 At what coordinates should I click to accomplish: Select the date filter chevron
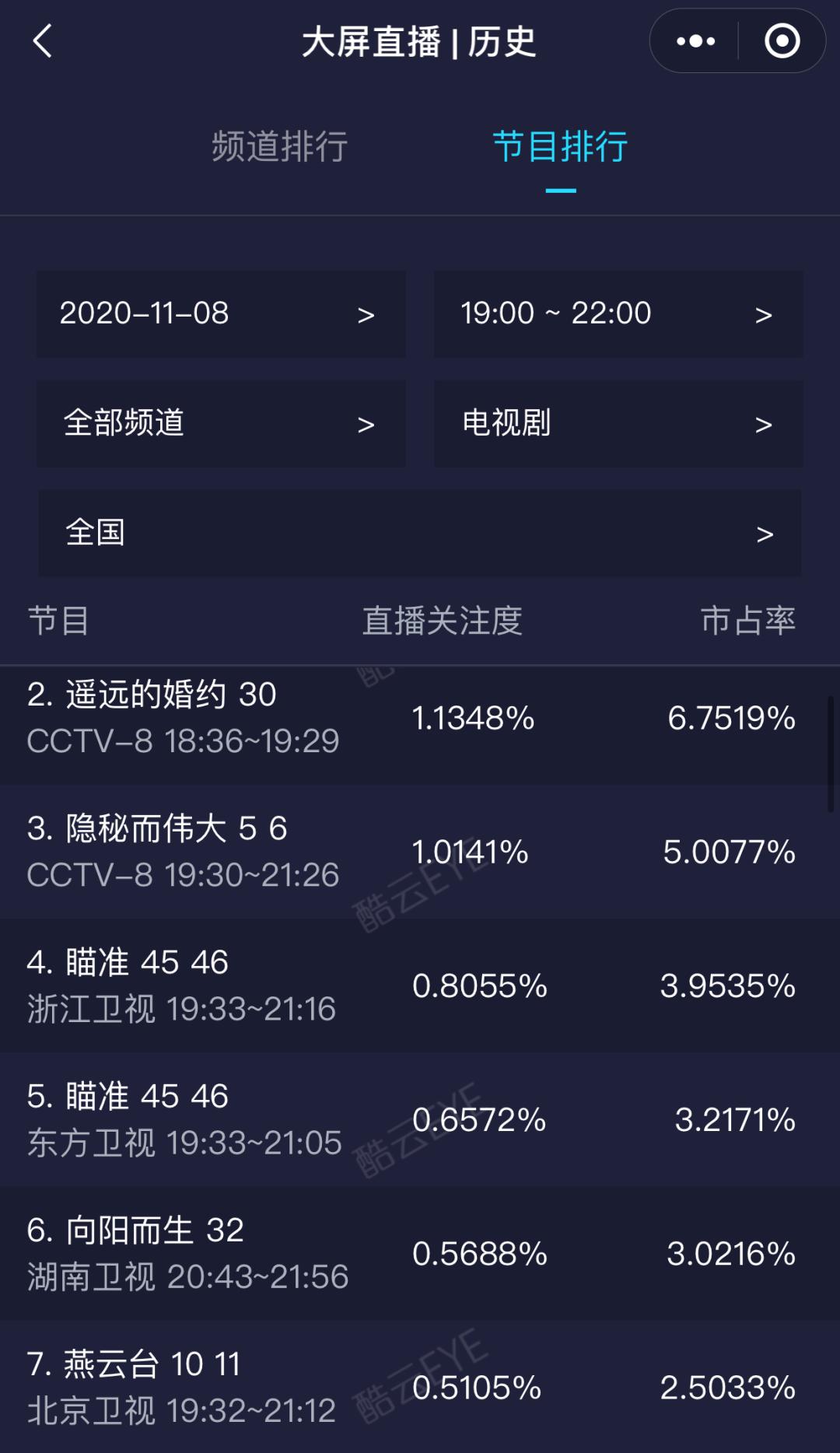coord(367,315)
